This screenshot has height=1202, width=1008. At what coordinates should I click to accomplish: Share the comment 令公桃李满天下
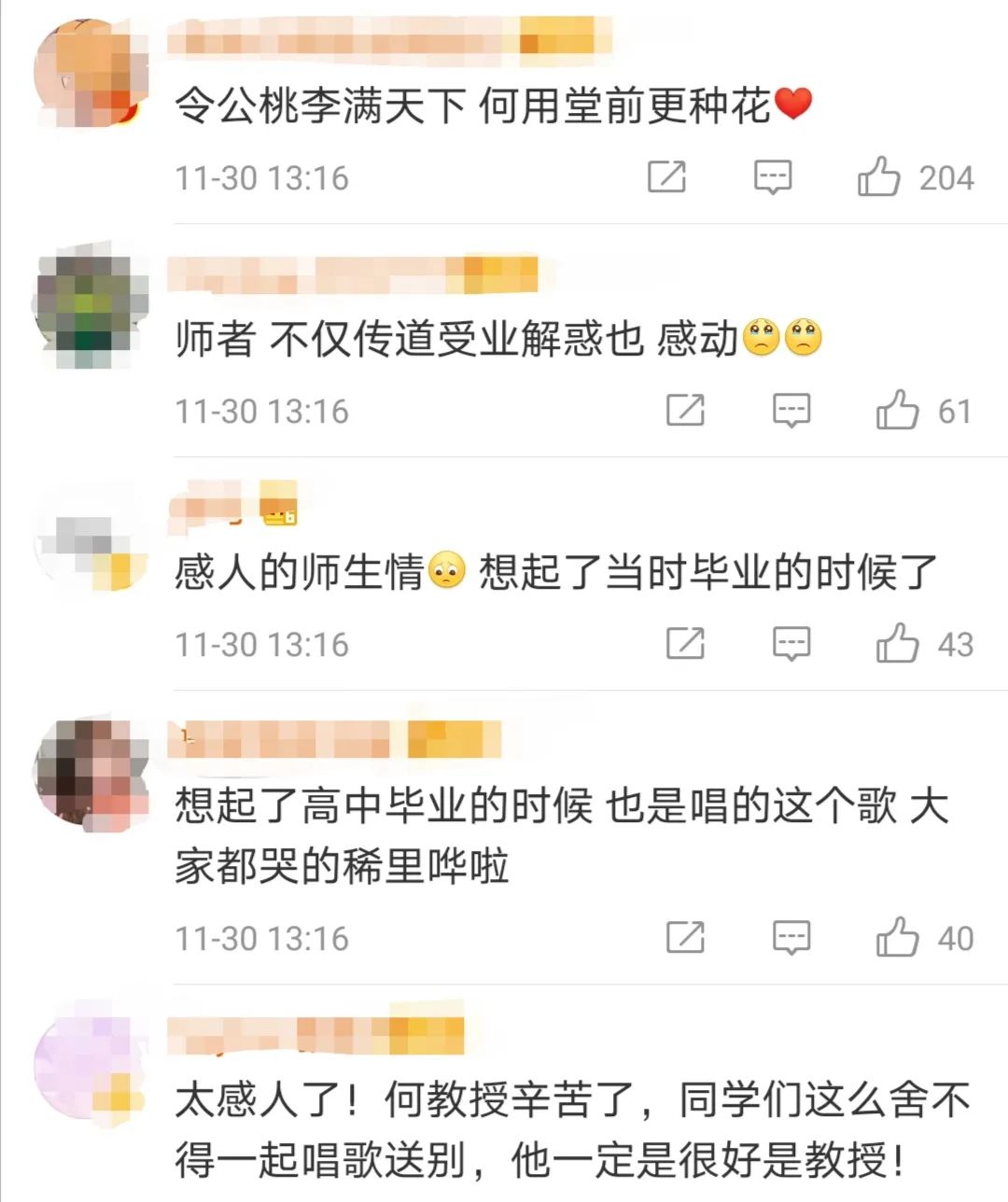(667, 176)
